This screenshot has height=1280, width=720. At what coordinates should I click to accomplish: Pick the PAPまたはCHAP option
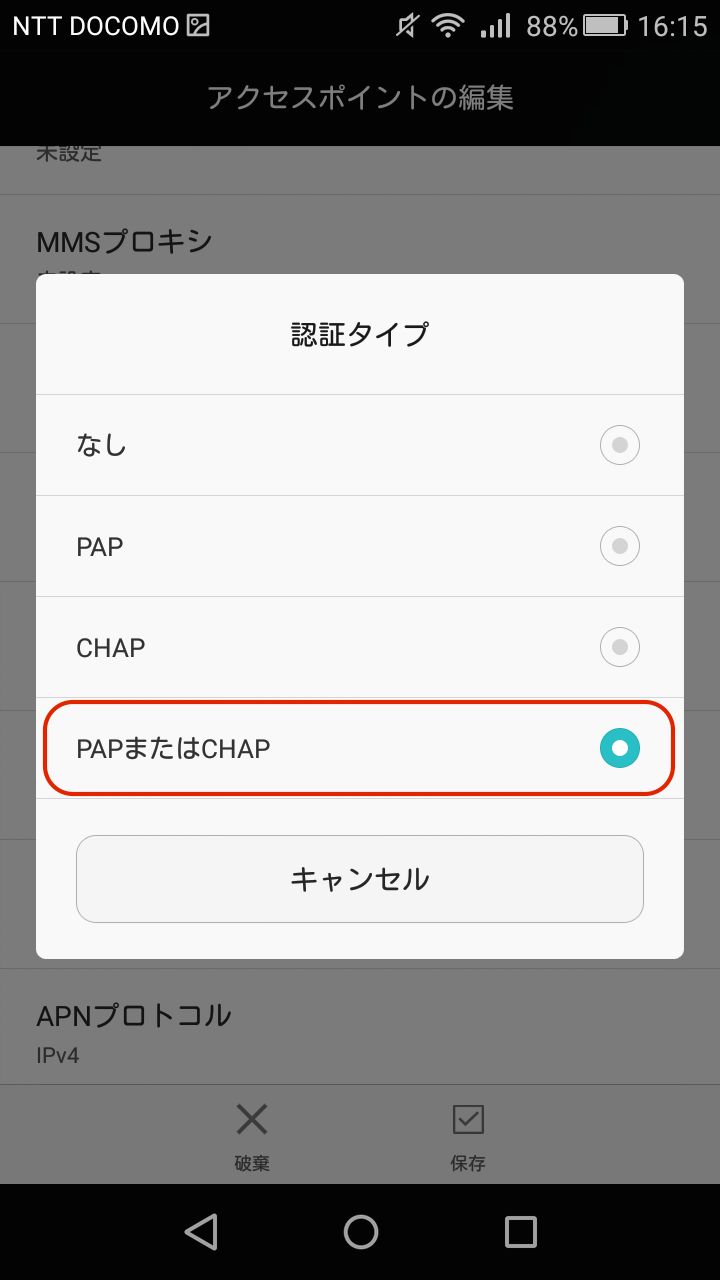tap(360, 748)
